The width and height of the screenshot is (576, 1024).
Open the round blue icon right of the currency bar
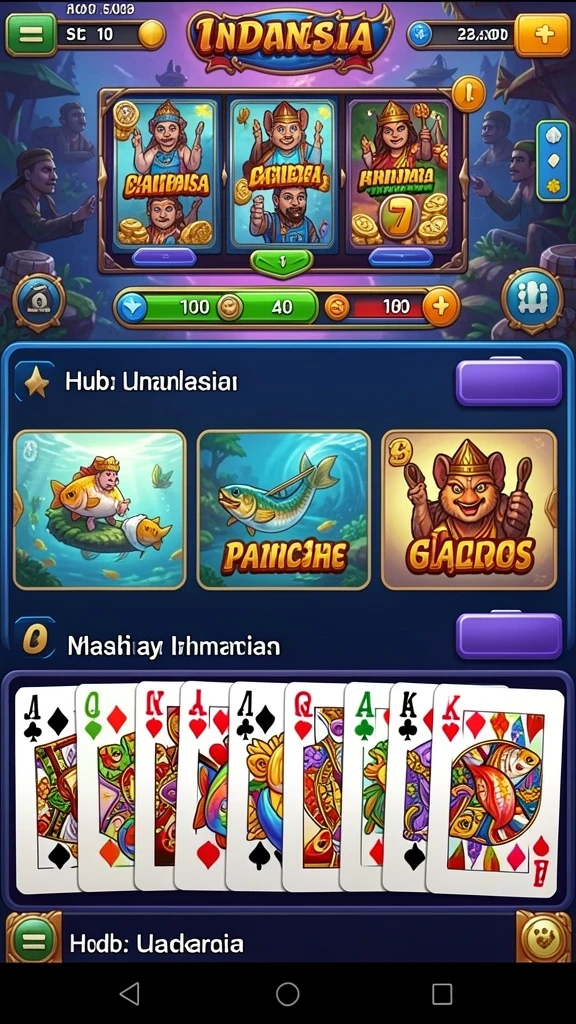click(533, 298)
